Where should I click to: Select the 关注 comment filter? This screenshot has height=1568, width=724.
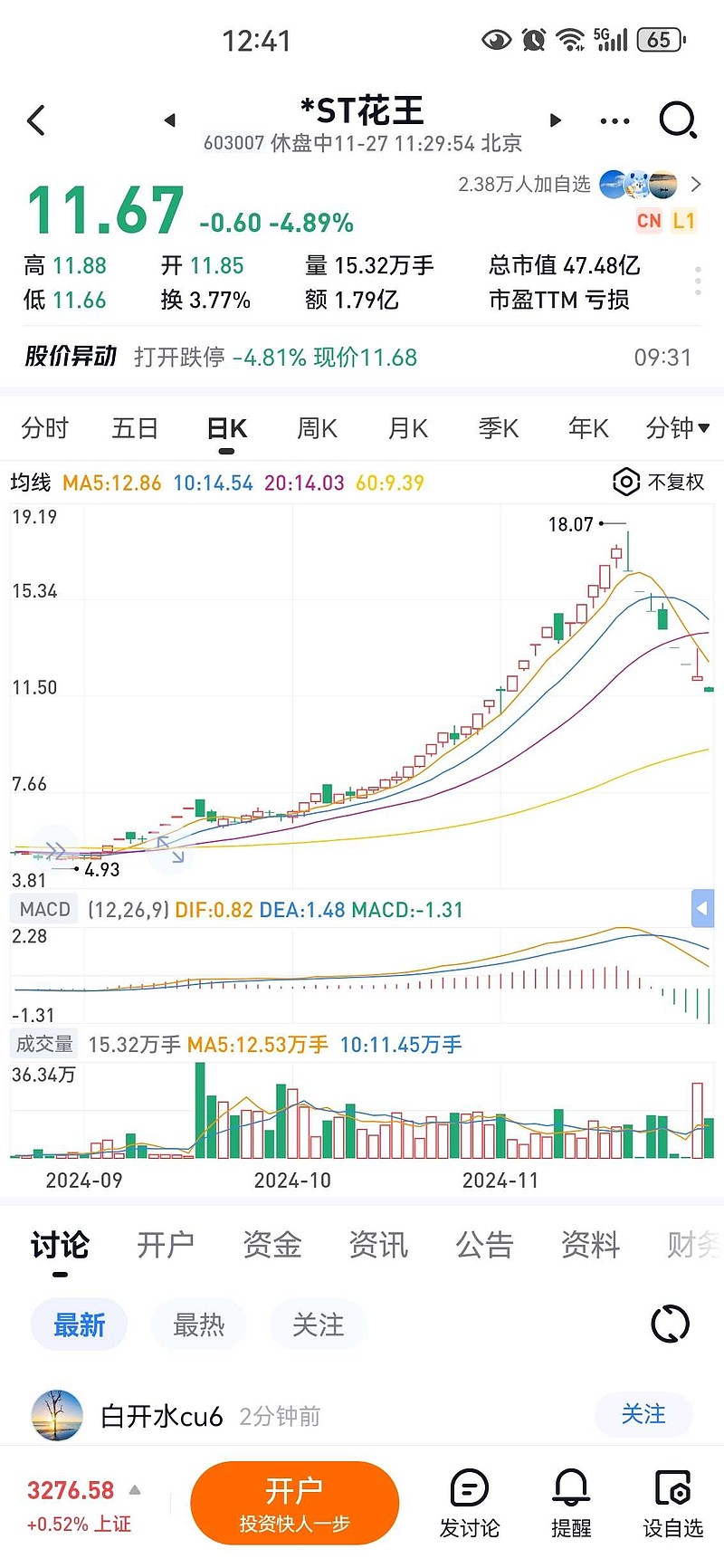[319, 1324]
